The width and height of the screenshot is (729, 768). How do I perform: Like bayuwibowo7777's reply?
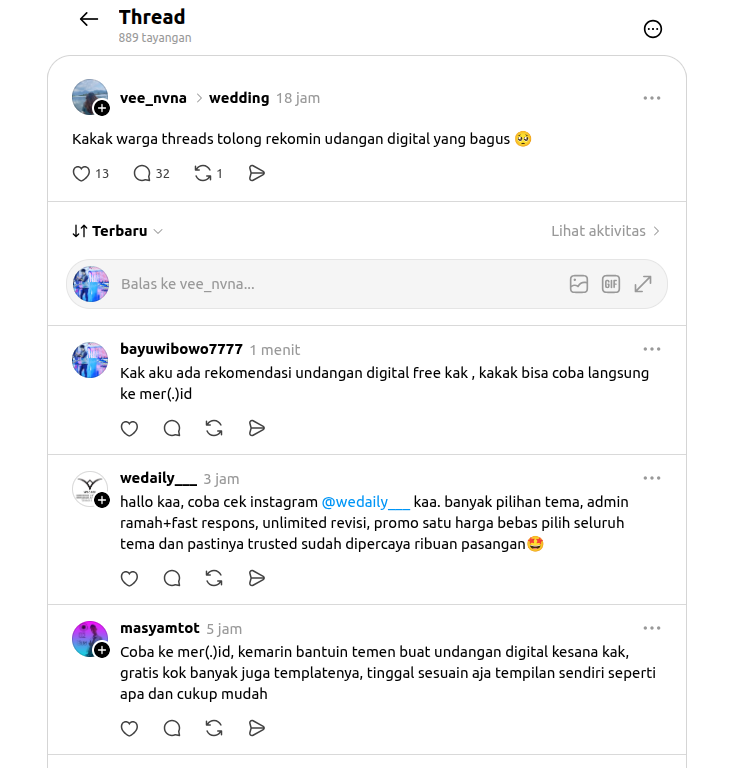[129, 429]
